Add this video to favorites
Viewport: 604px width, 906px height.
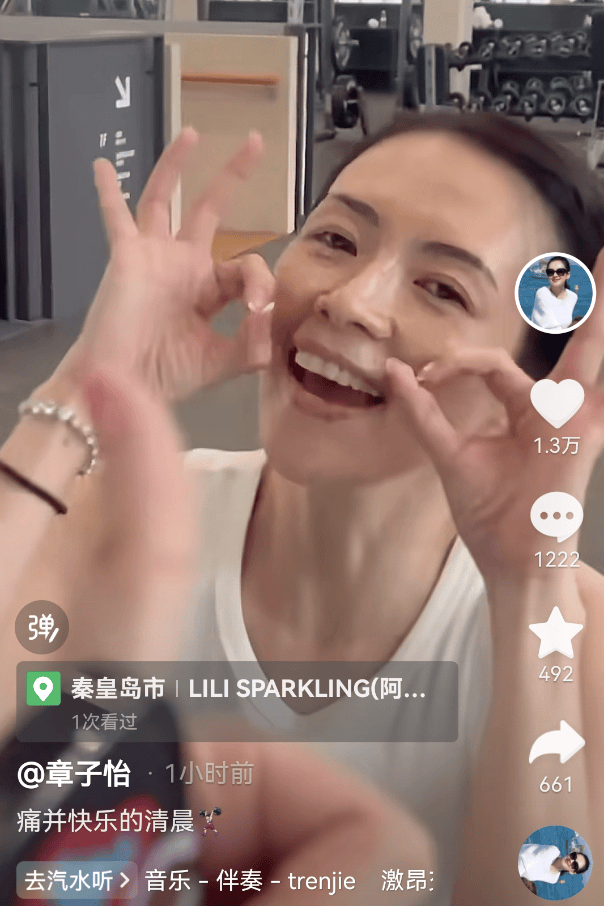[556, 634]
